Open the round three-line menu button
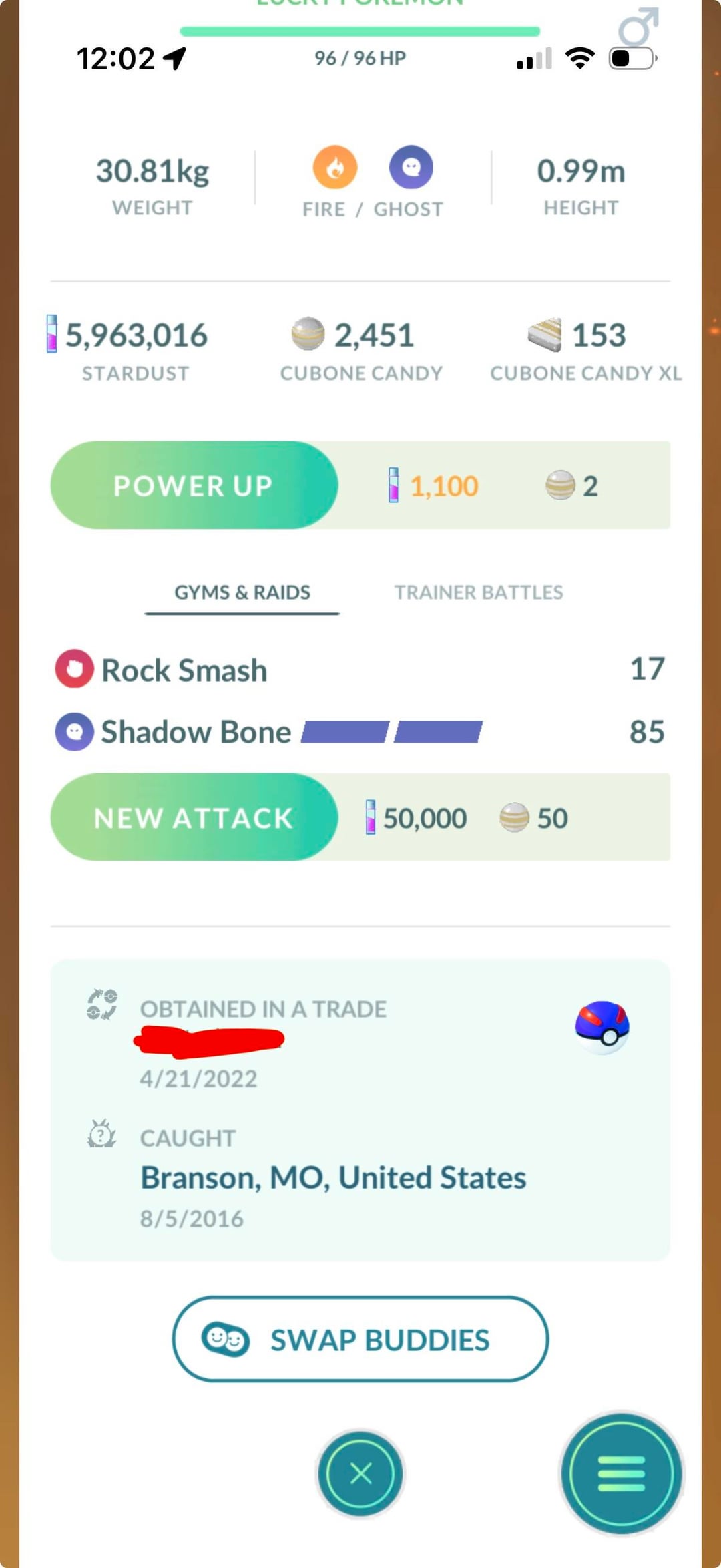This screenshot has height=1568, width=721. tap(621, 1473)
